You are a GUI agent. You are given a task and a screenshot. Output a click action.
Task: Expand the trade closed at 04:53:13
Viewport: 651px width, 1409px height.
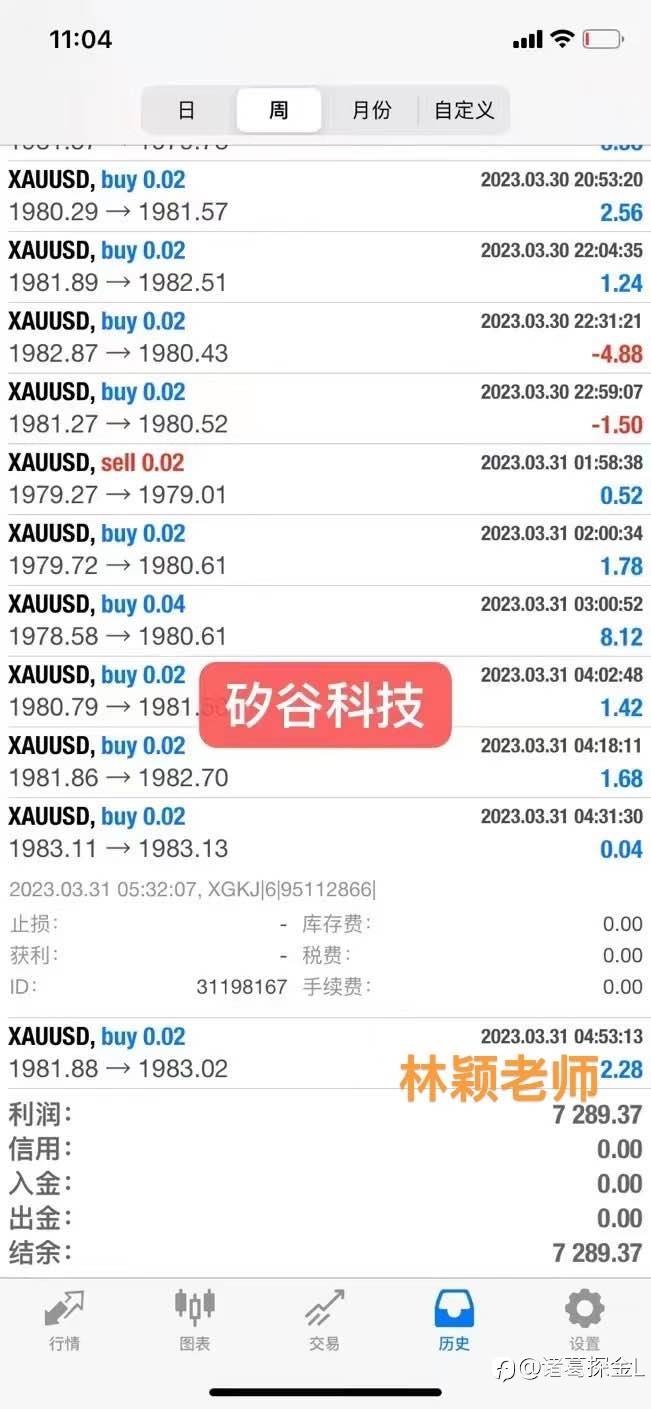325,1053
